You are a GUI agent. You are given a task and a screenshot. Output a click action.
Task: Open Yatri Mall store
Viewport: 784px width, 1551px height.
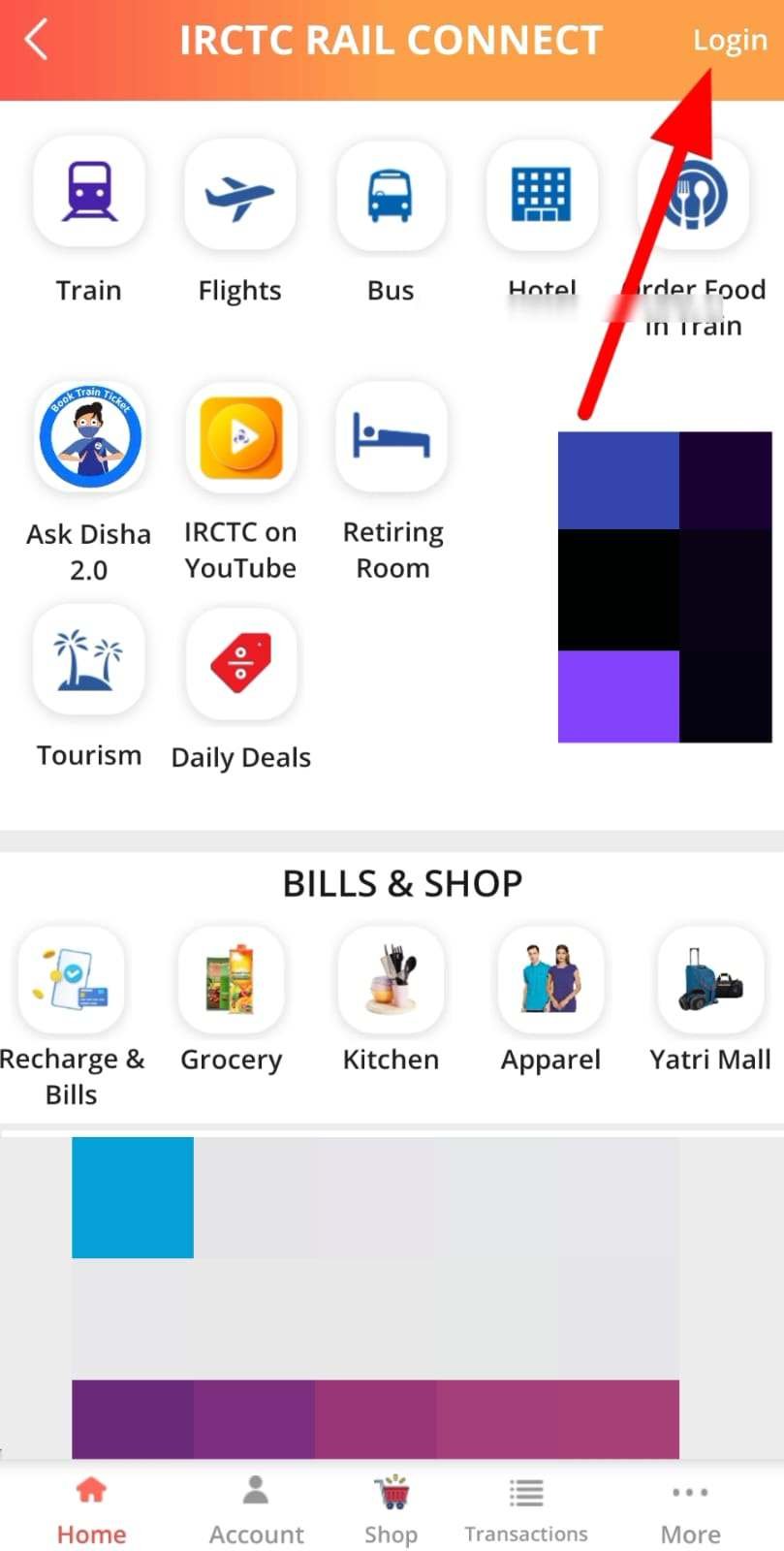coord(709,979)
